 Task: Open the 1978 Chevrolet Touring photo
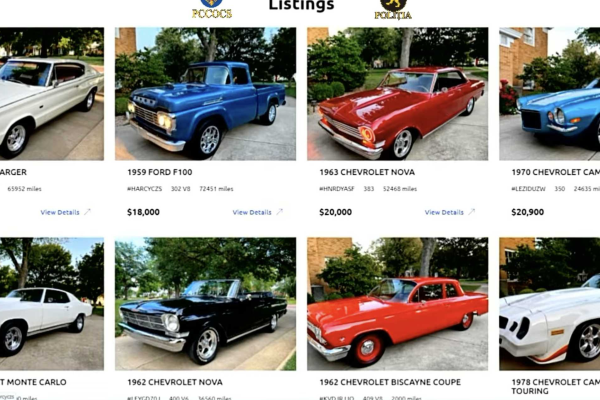click(x=549, y=304)
